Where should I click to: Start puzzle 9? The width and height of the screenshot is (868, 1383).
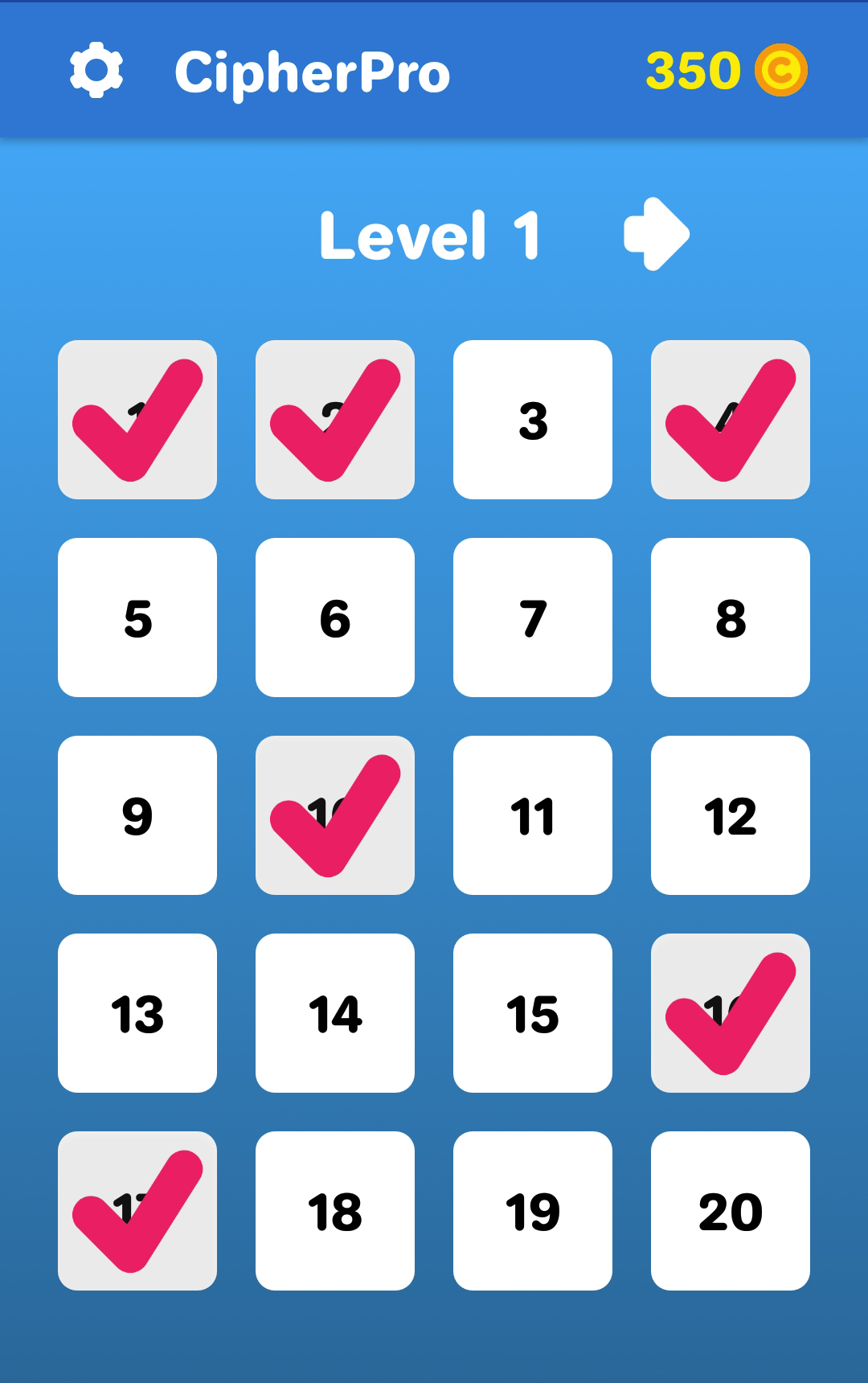coord(137,815)
